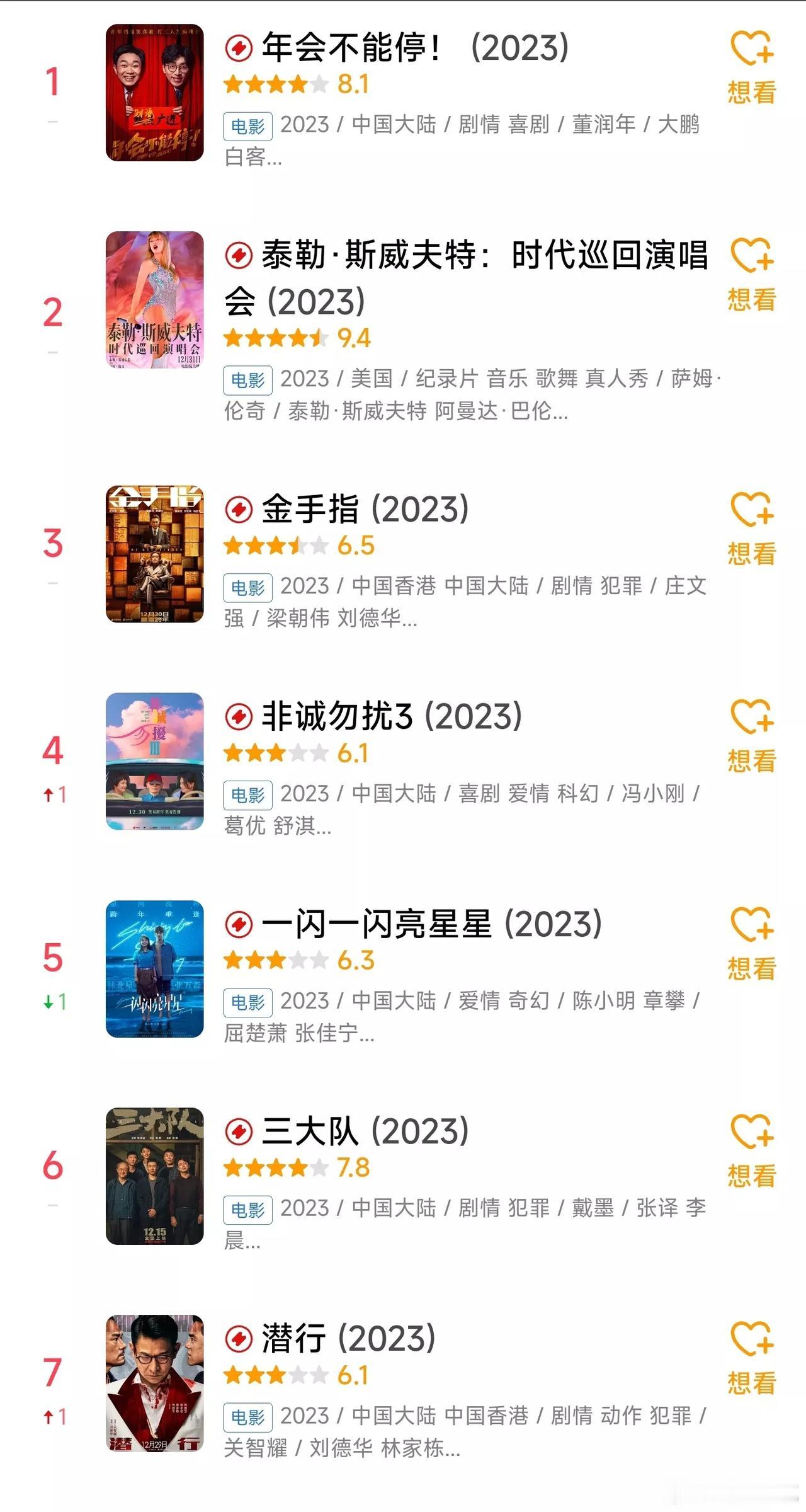The image size is (806, 1512).
Task: Add 非诚勿扰3 to your 想看 list
Action: (x=751, y=735)
